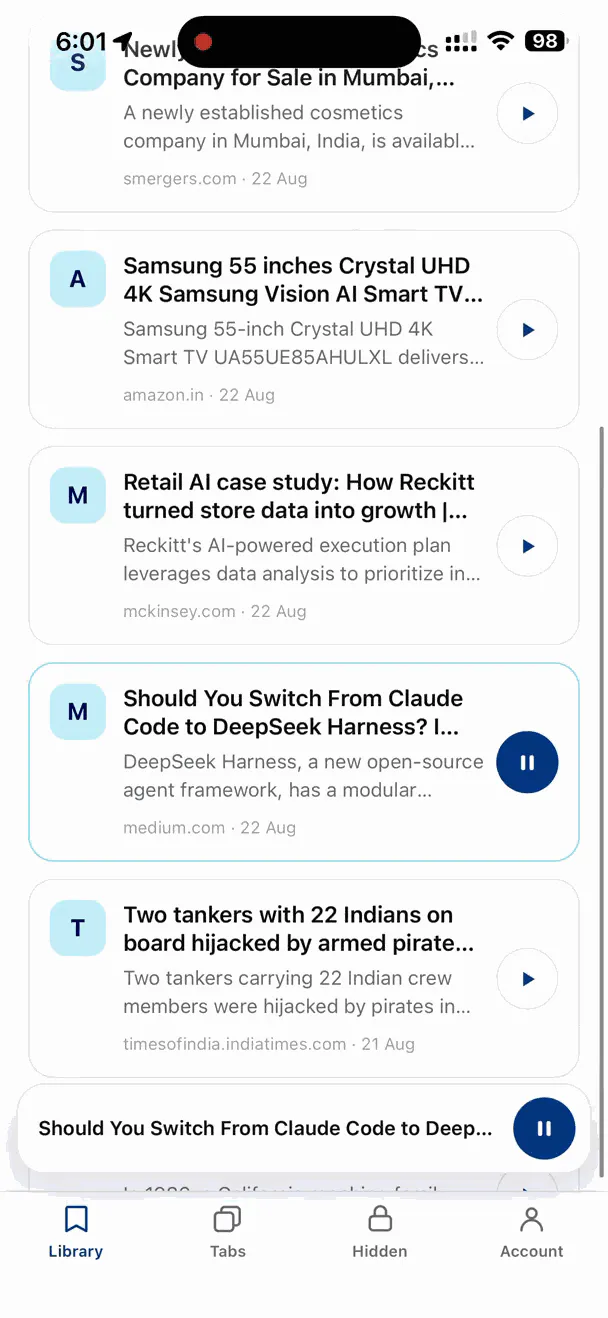Screen dimensions: 608x1318
Task: Play the Retail AI case study article
Action: [x=527, y=546]
